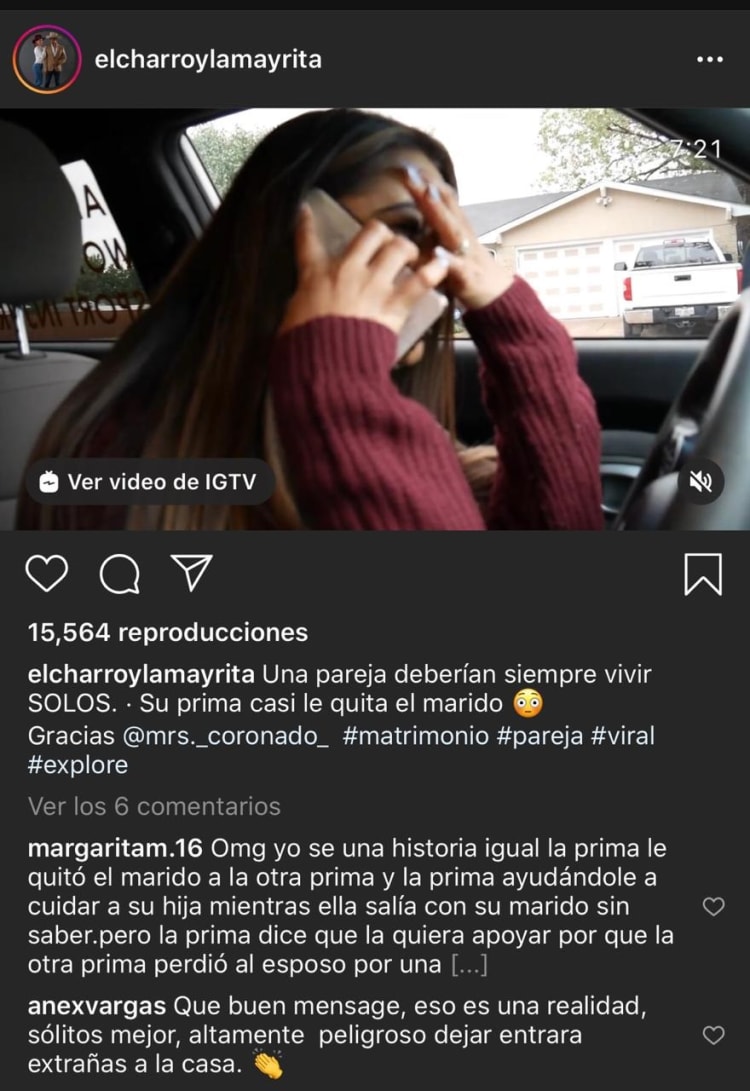Unmute the video sound
This screenshot has width=750, height=1091.
[701, 482]
